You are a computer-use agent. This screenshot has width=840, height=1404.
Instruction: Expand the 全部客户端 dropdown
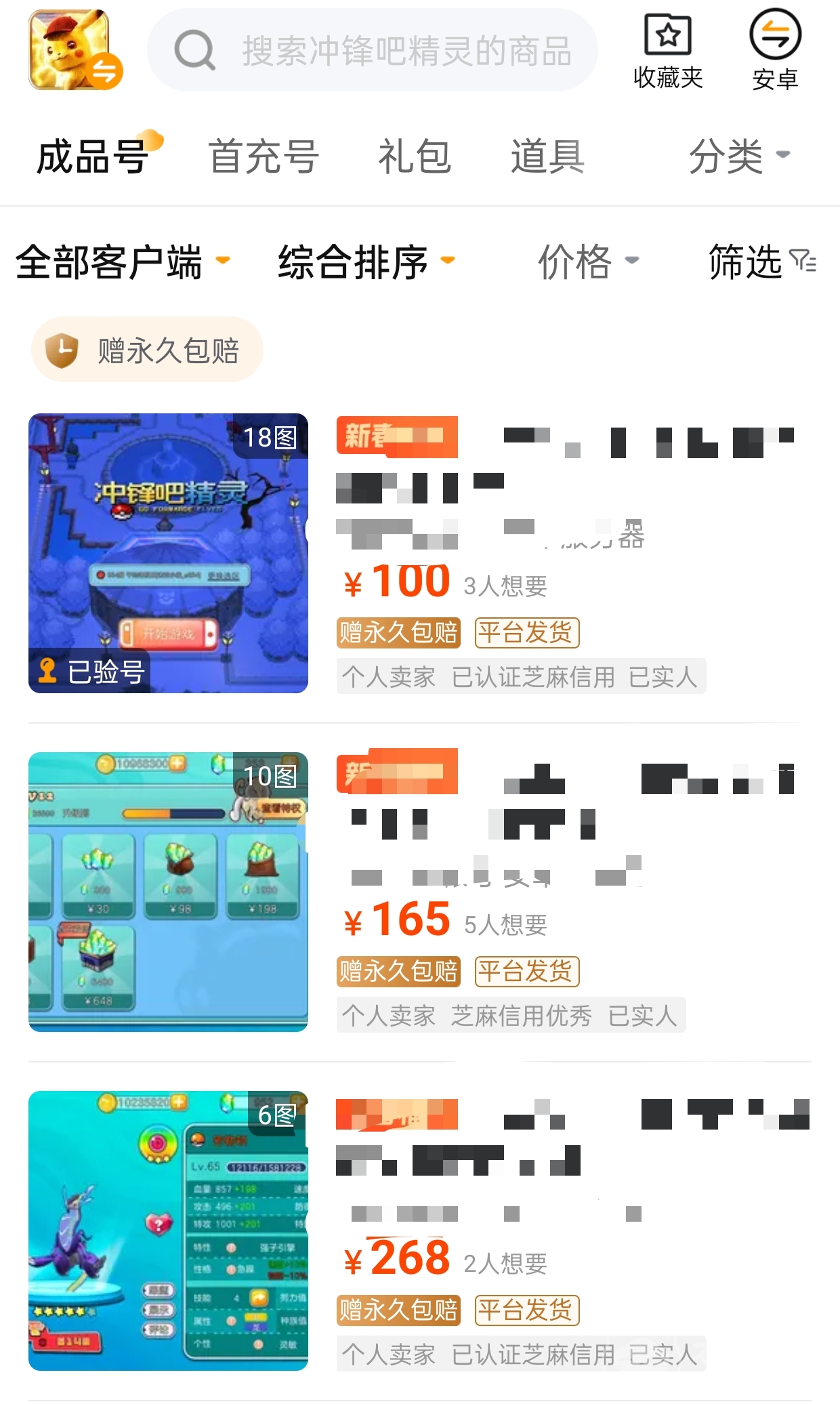pyautogui.click(x=122, y=262)
